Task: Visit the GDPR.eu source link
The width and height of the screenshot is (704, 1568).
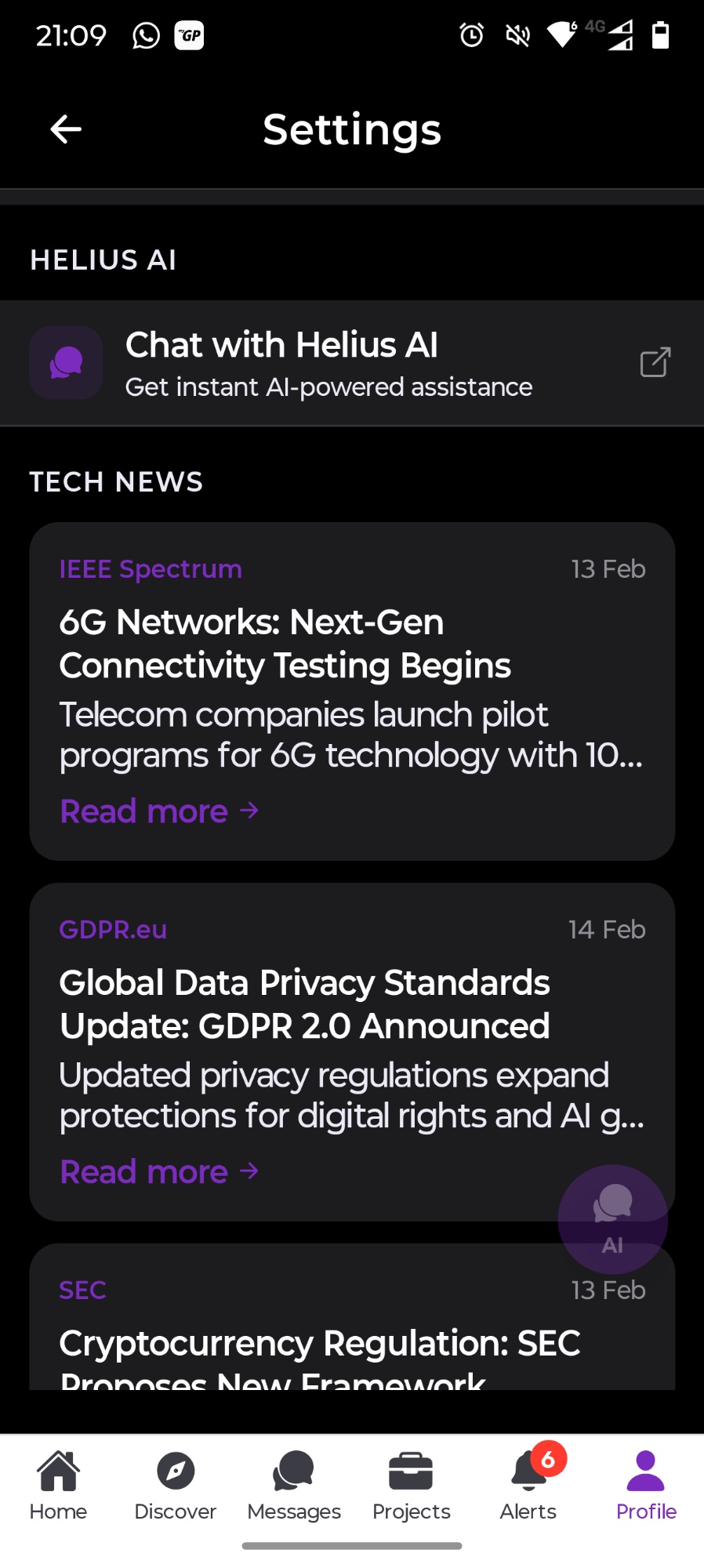Action: [113, 929]
